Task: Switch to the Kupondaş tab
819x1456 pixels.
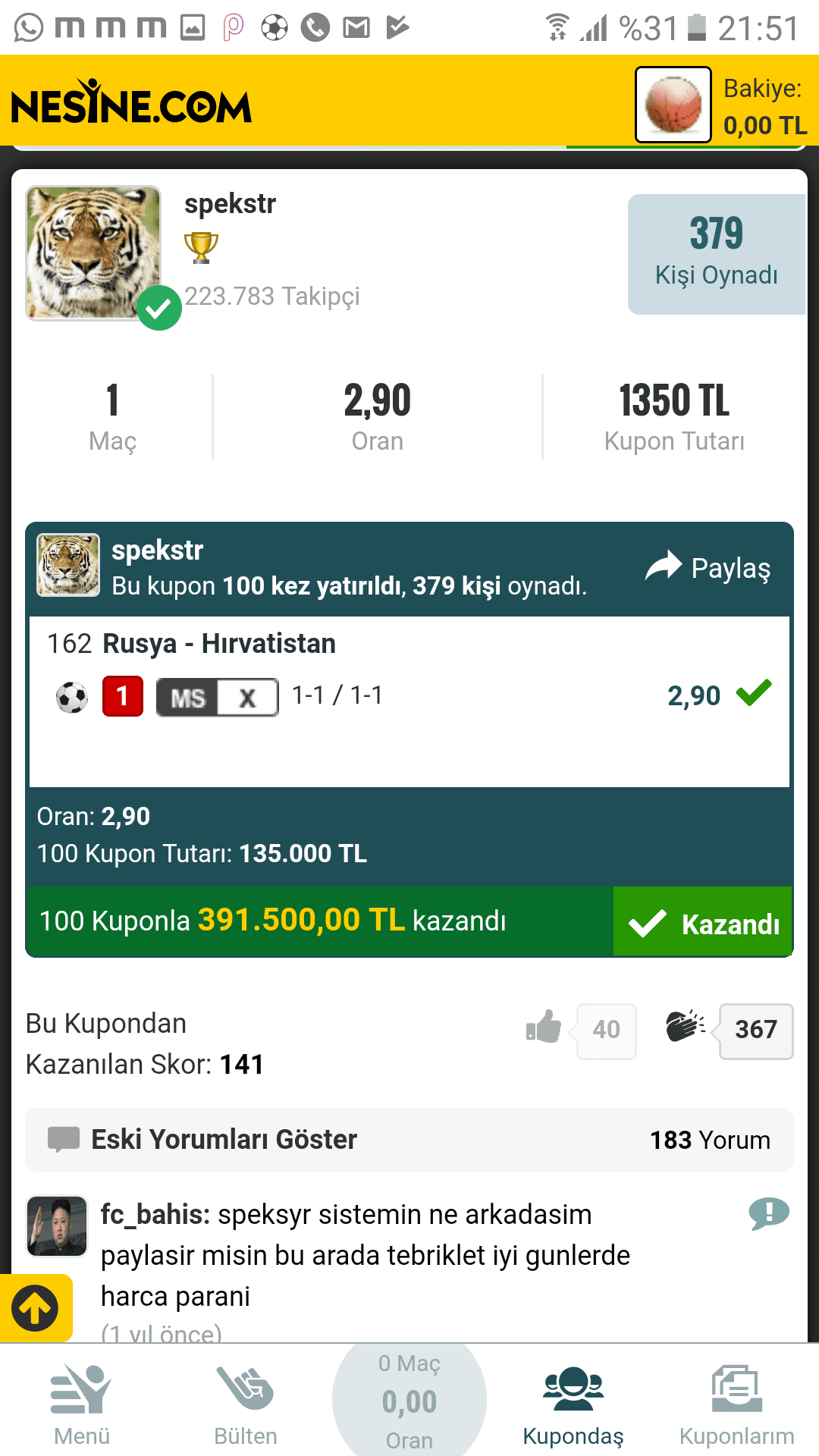Action: [573, 1404]
